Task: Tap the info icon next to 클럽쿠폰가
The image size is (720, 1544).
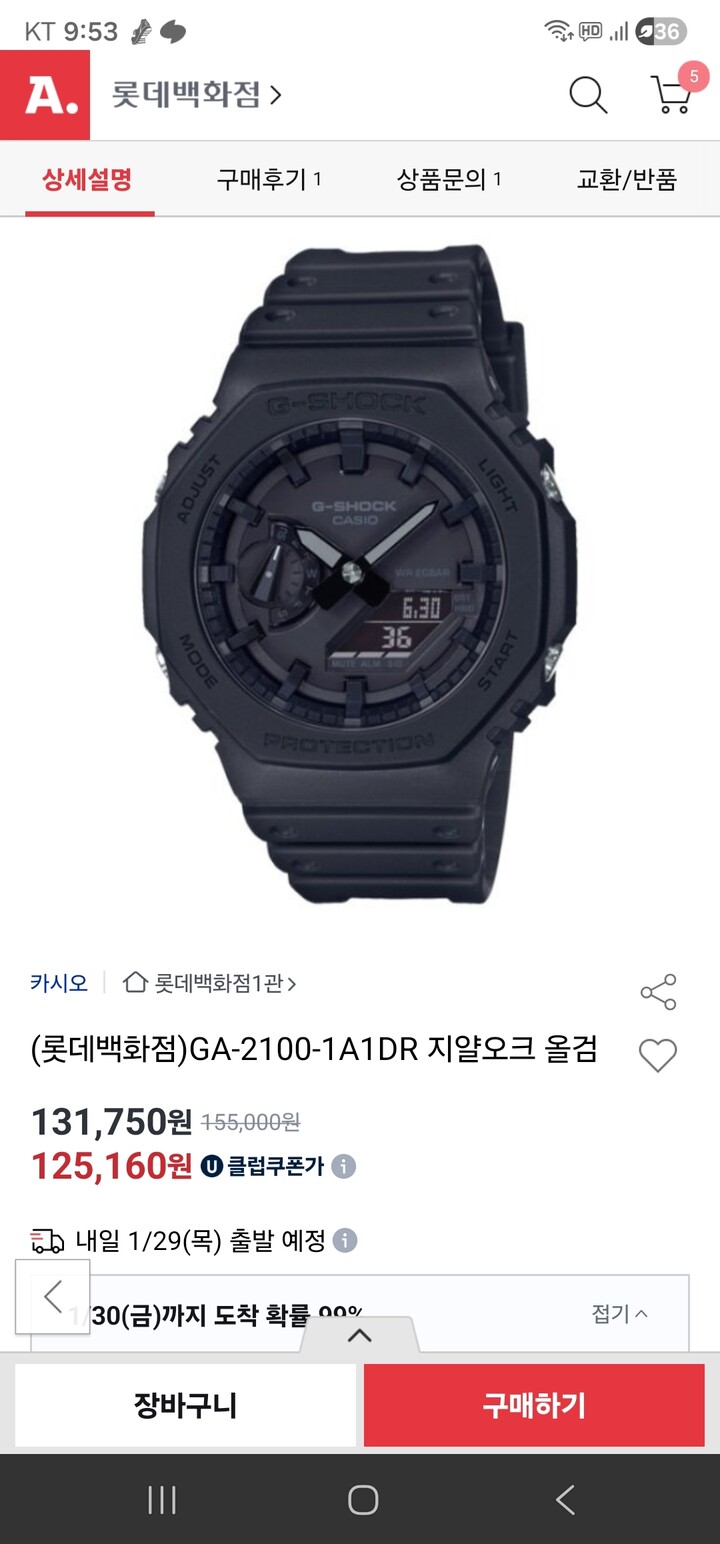Action: point(345,1165)
